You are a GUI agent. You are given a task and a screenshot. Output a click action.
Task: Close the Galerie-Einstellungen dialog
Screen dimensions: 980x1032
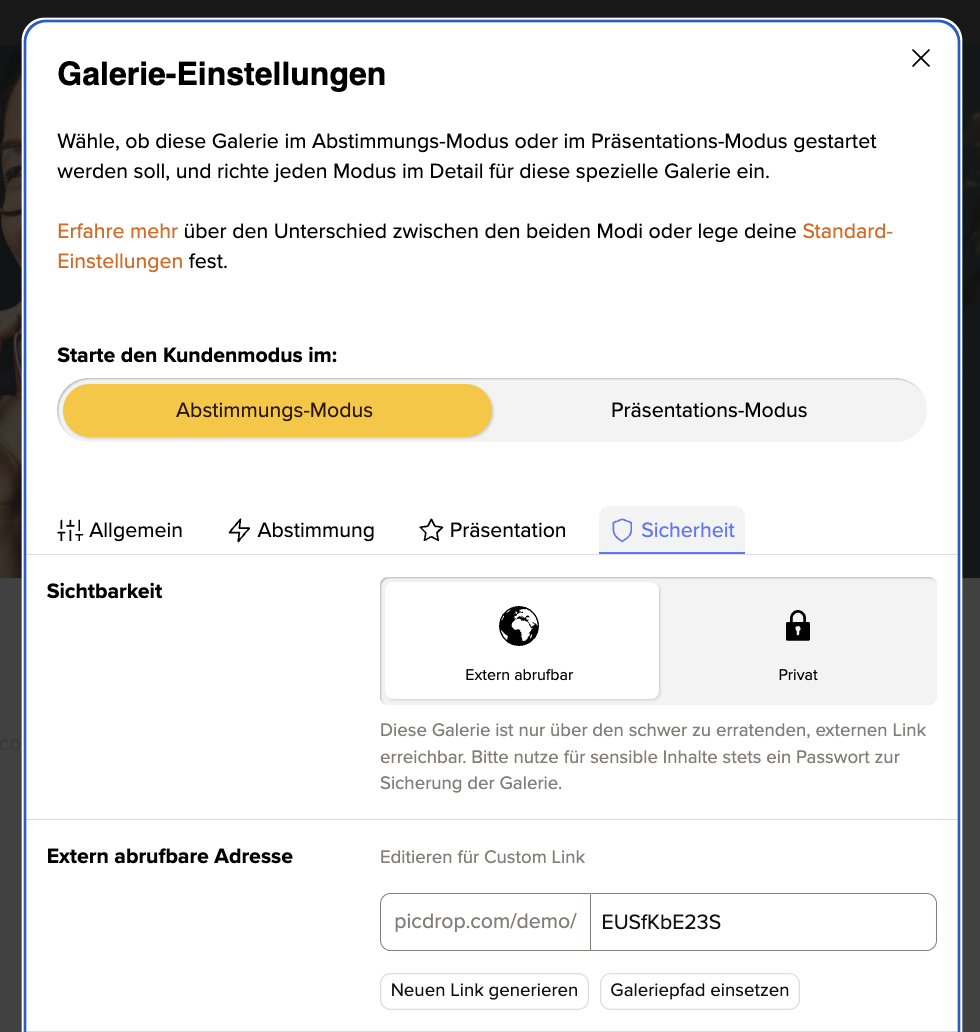click(921, 59)
